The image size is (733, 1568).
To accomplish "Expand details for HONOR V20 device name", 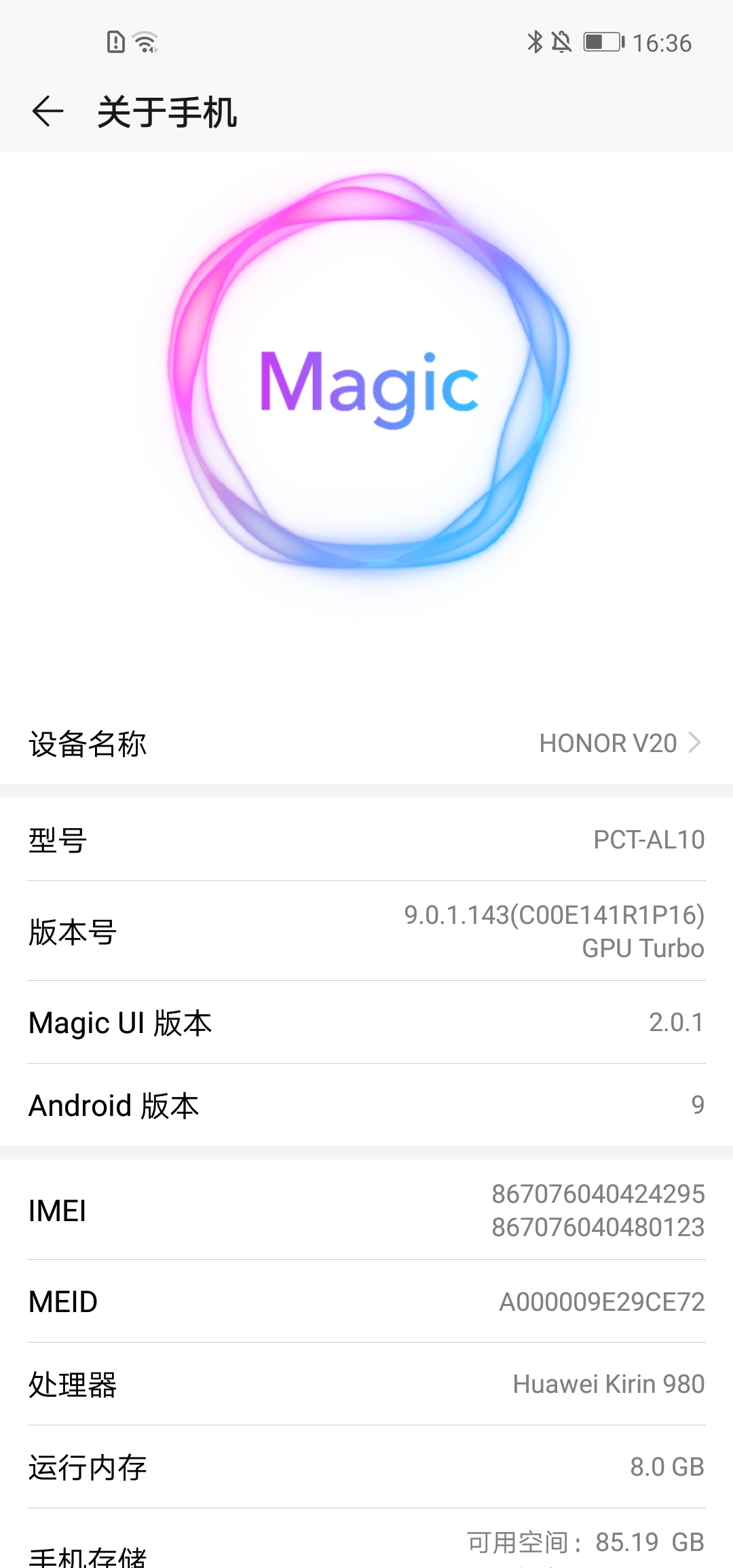I will coord(607,743).
